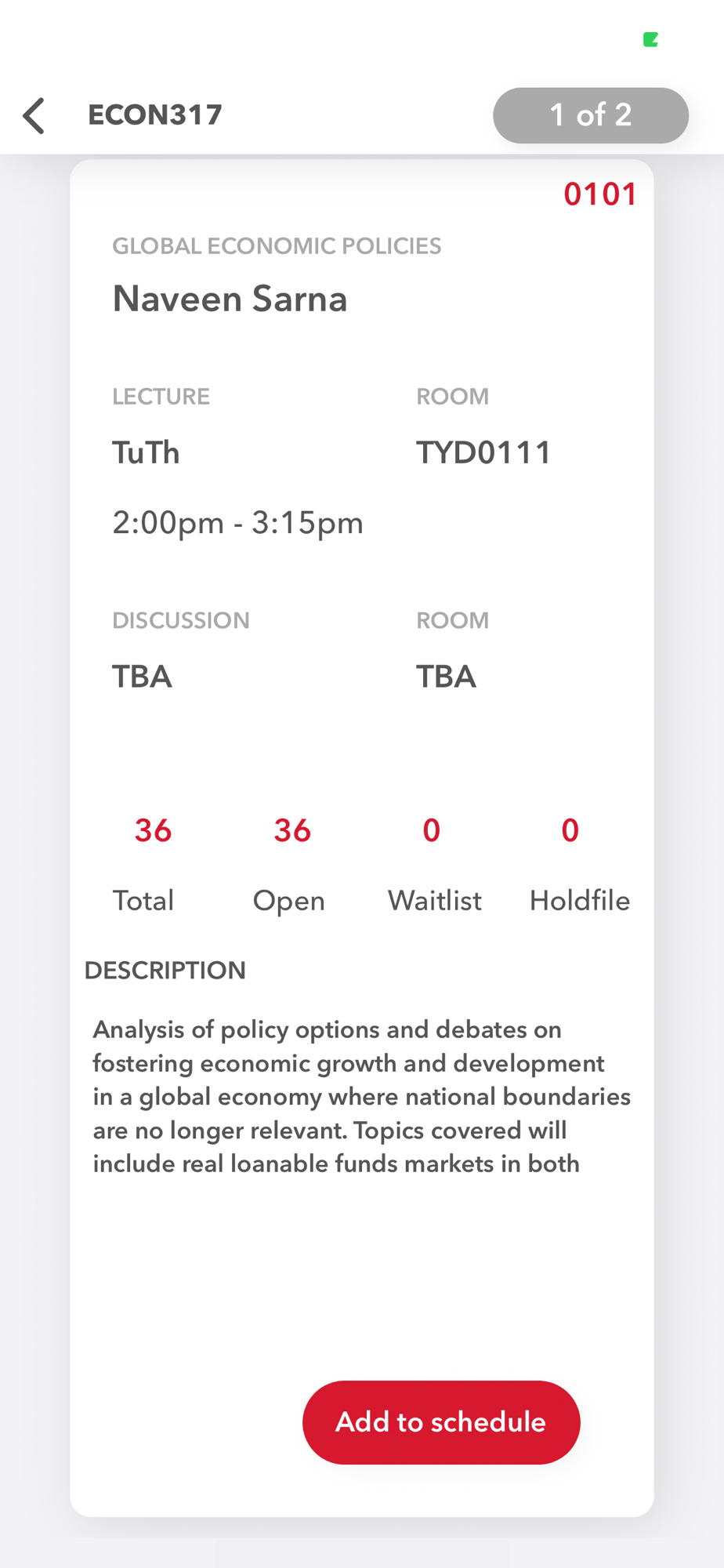Add this section to schedule
The width and height of the screenshot is (724, 1568).
(441, 1422)
